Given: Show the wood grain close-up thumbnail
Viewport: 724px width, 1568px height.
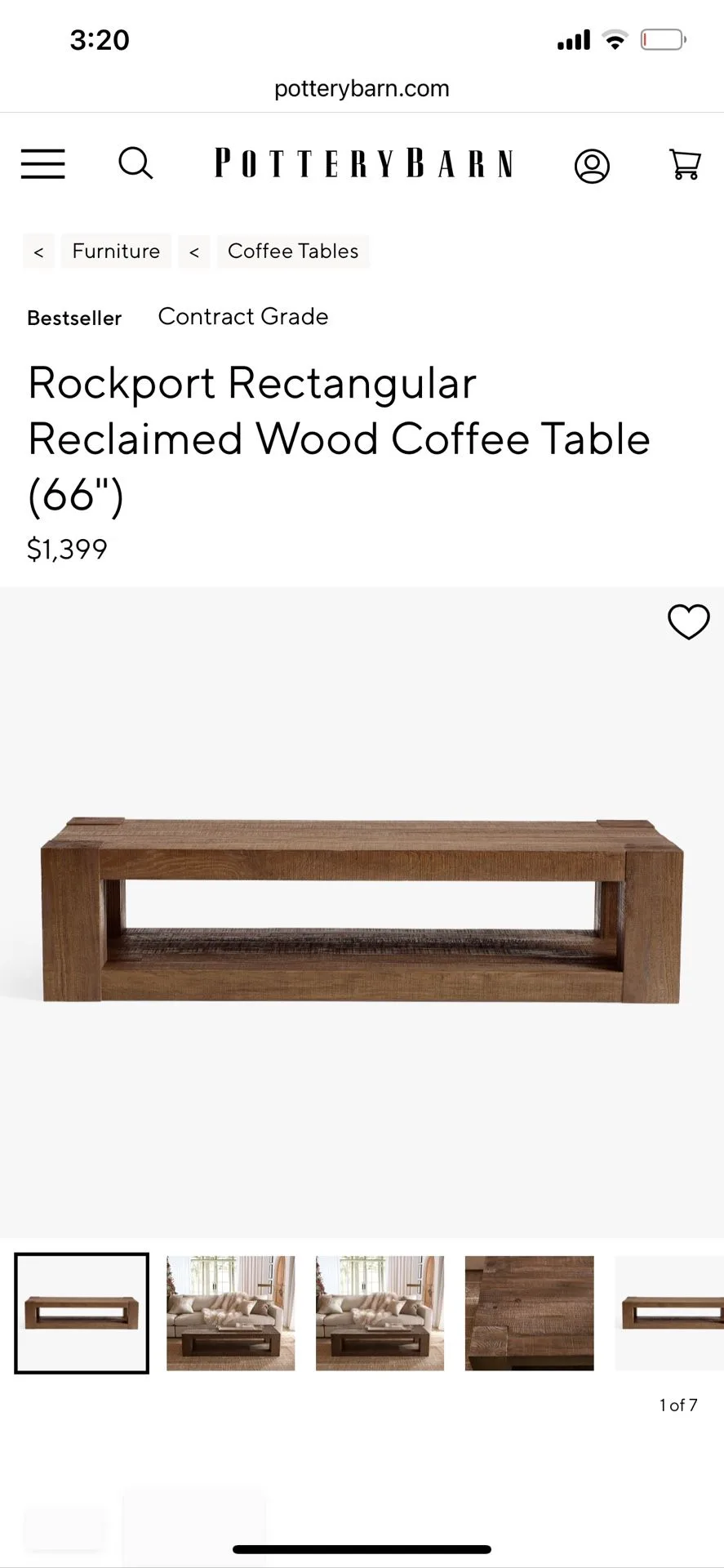Looking at the screenshot, I should [530, 1313].
